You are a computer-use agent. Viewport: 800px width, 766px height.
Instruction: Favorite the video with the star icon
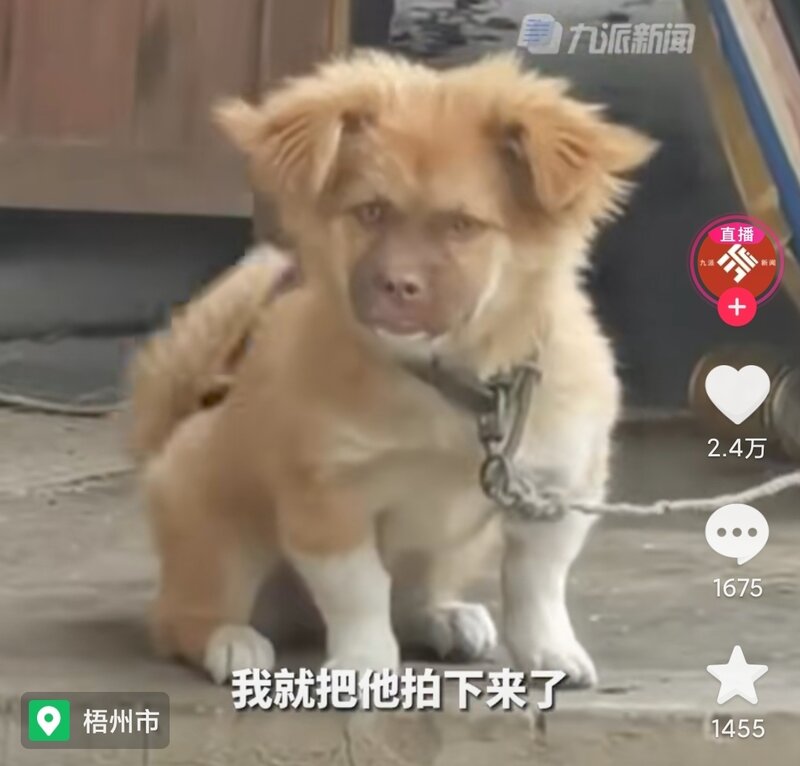point(737,675)
